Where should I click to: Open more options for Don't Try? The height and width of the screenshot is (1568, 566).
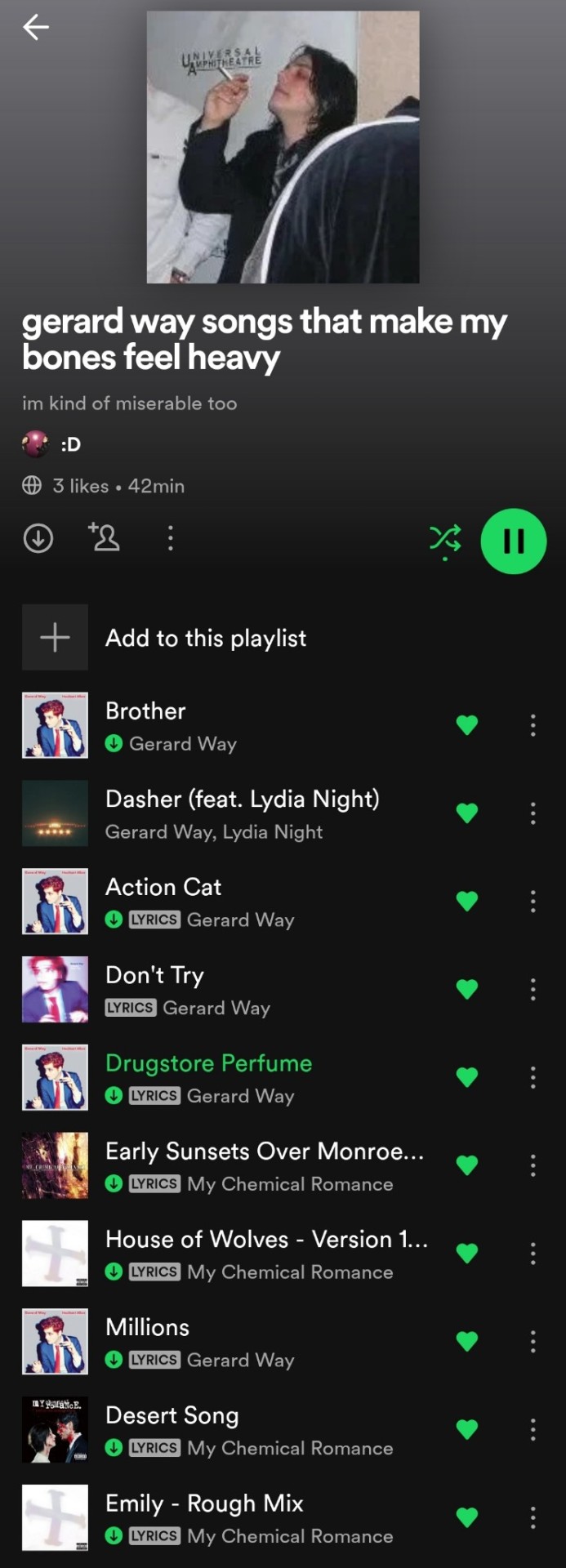tap(533, 990)
